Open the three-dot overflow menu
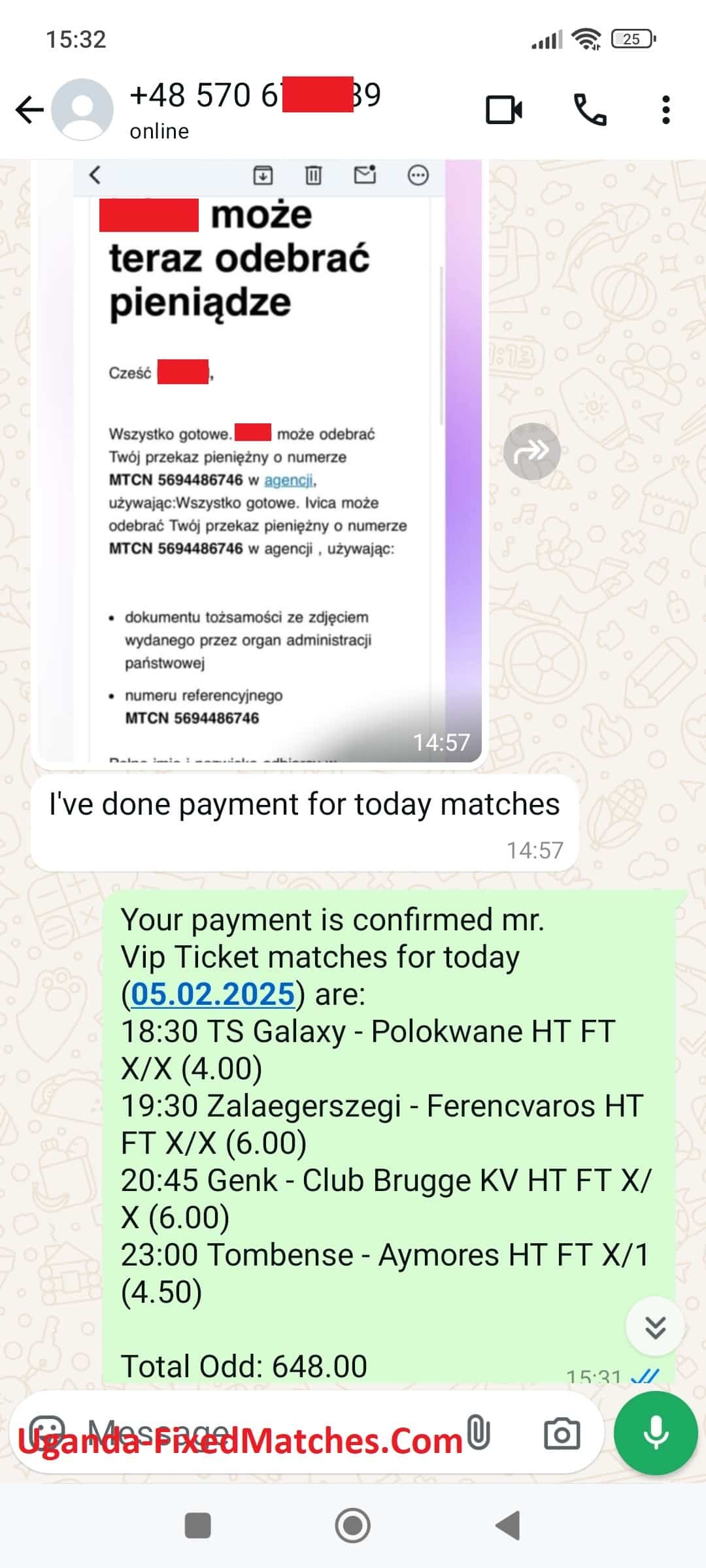Viewport: 706px width, 1568px height. pyautogui.click(x=665, y=110)
